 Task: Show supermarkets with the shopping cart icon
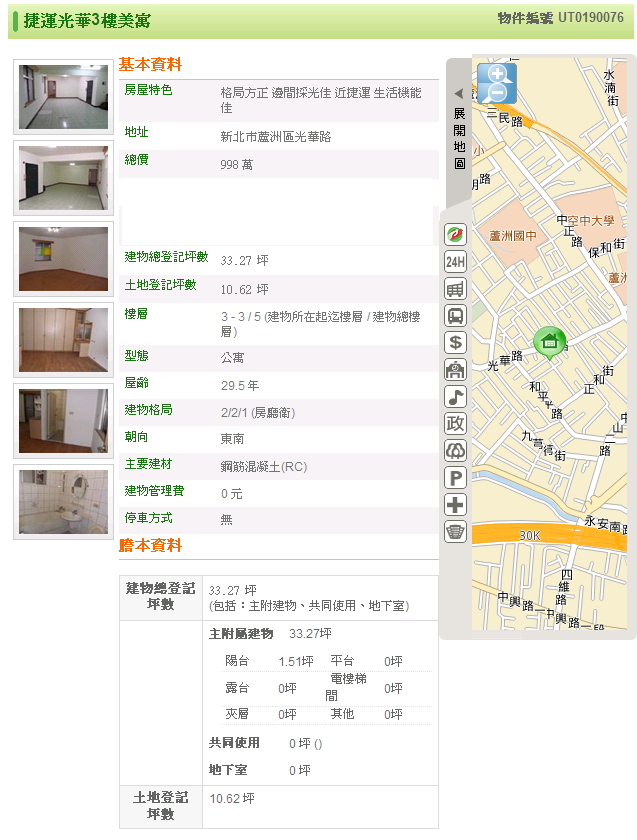click(455, 289)
